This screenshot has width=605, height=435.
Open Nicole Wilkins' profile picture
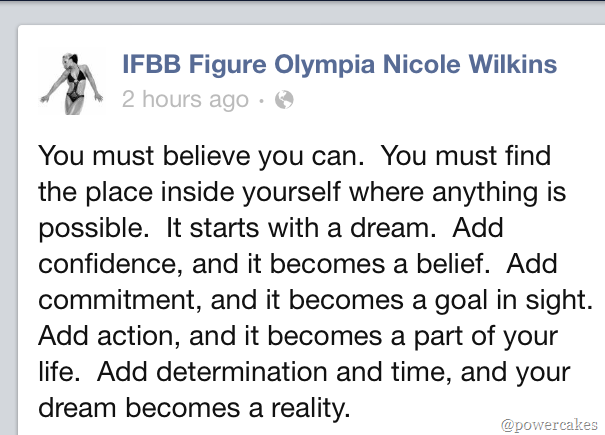pyautogui.click(x=72, y=80)
